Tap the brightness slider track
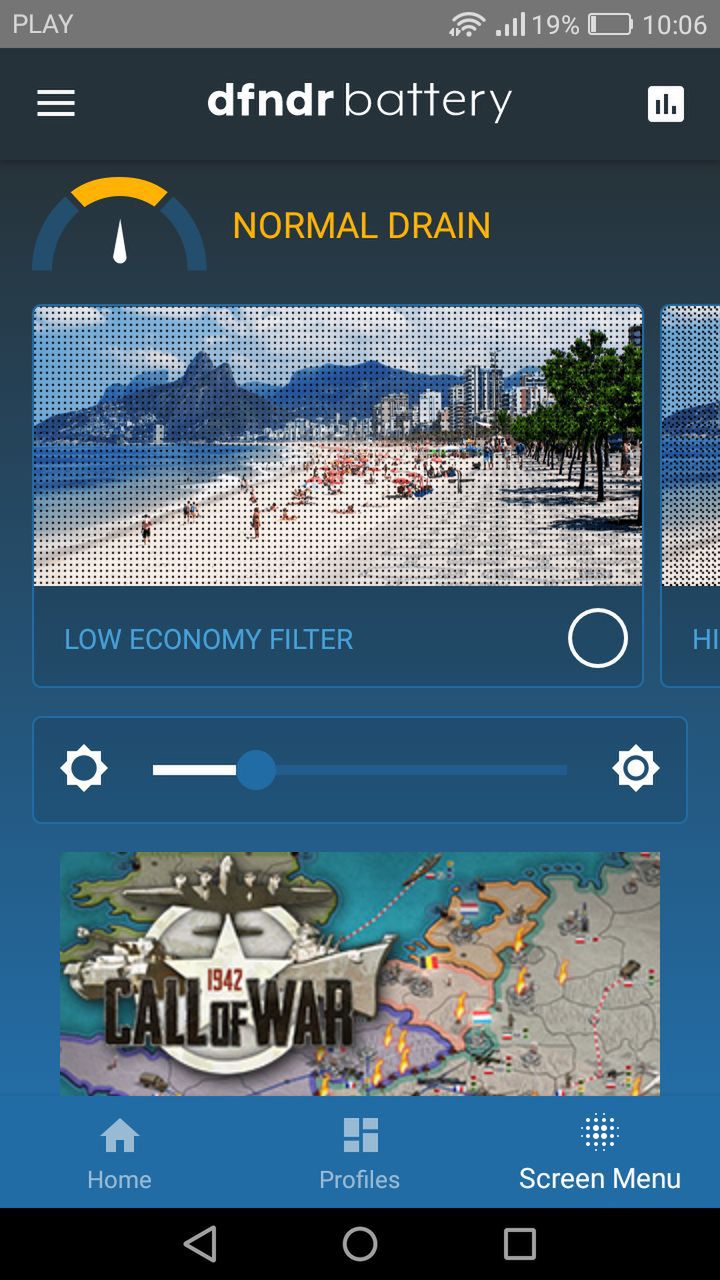 click(360, 770)
